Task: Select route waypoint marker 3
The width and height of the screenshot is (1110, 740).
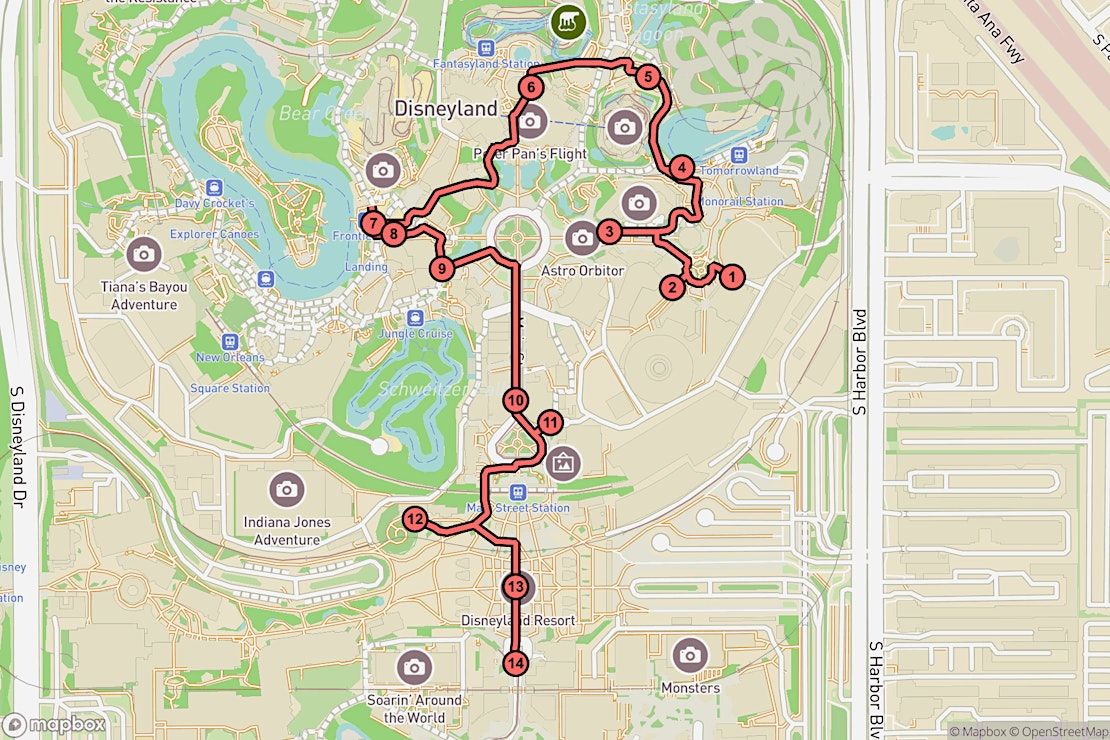Action: click(x=607, y=232)
